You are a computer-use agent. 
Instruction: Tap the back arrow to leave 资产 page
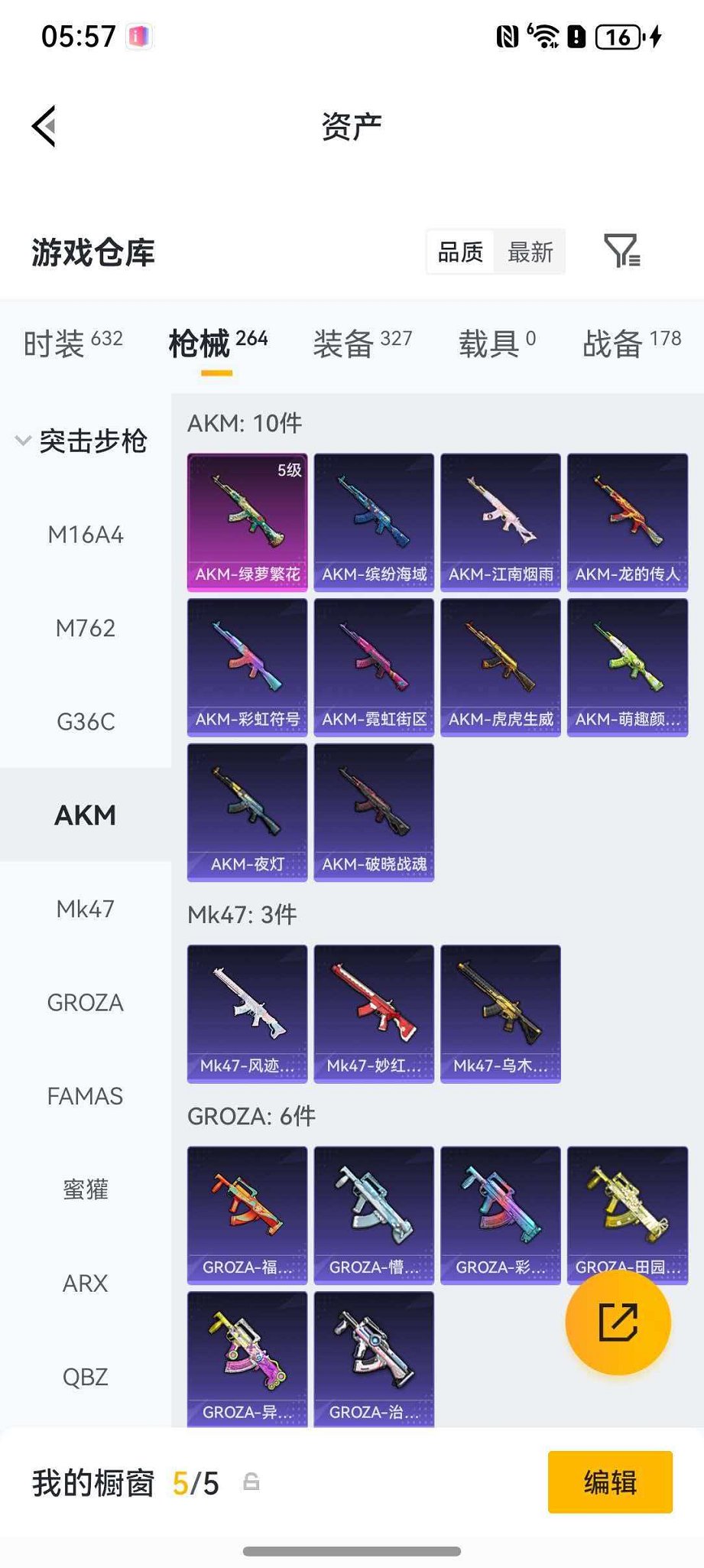click(x=44, y=125)
